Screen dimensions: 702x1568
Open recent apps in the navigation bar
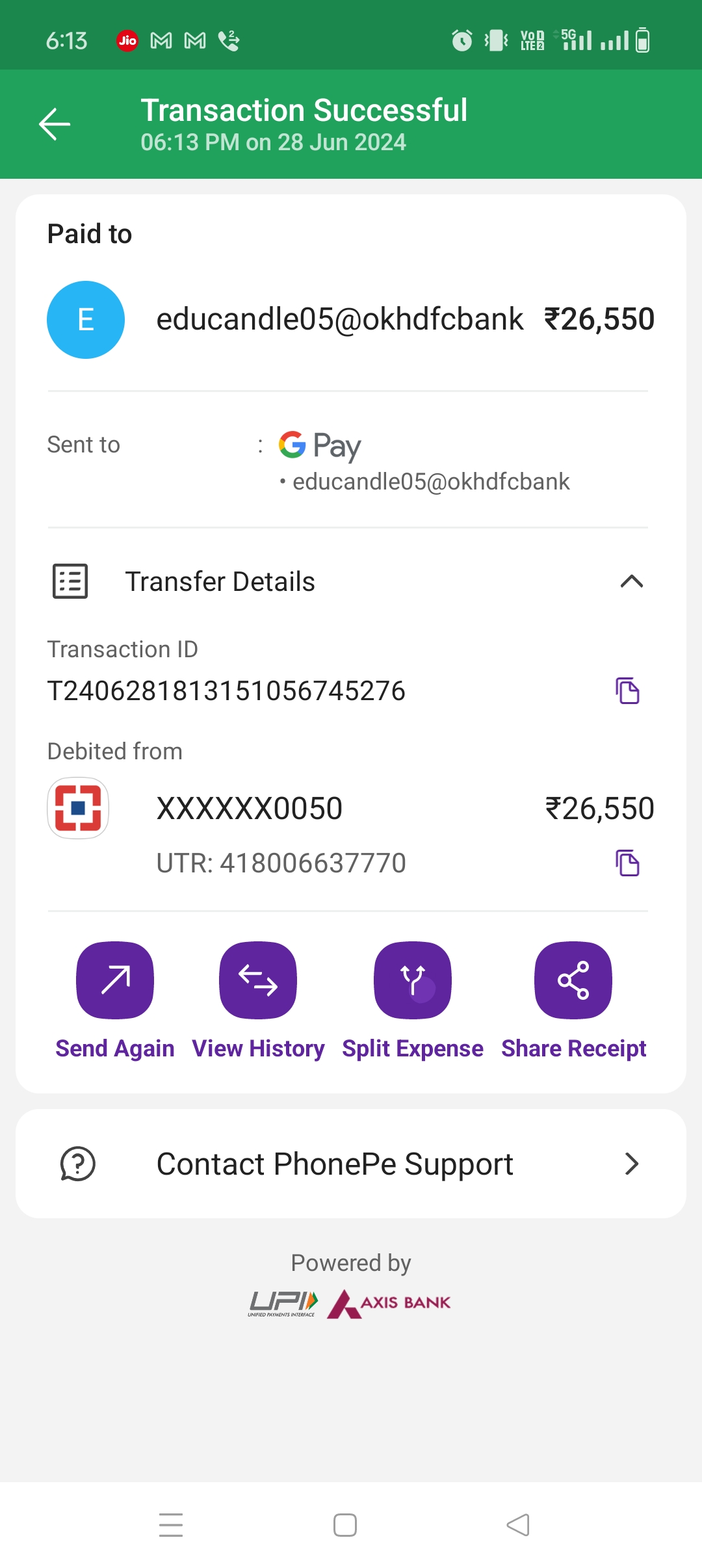click(x=171, y=1525)
